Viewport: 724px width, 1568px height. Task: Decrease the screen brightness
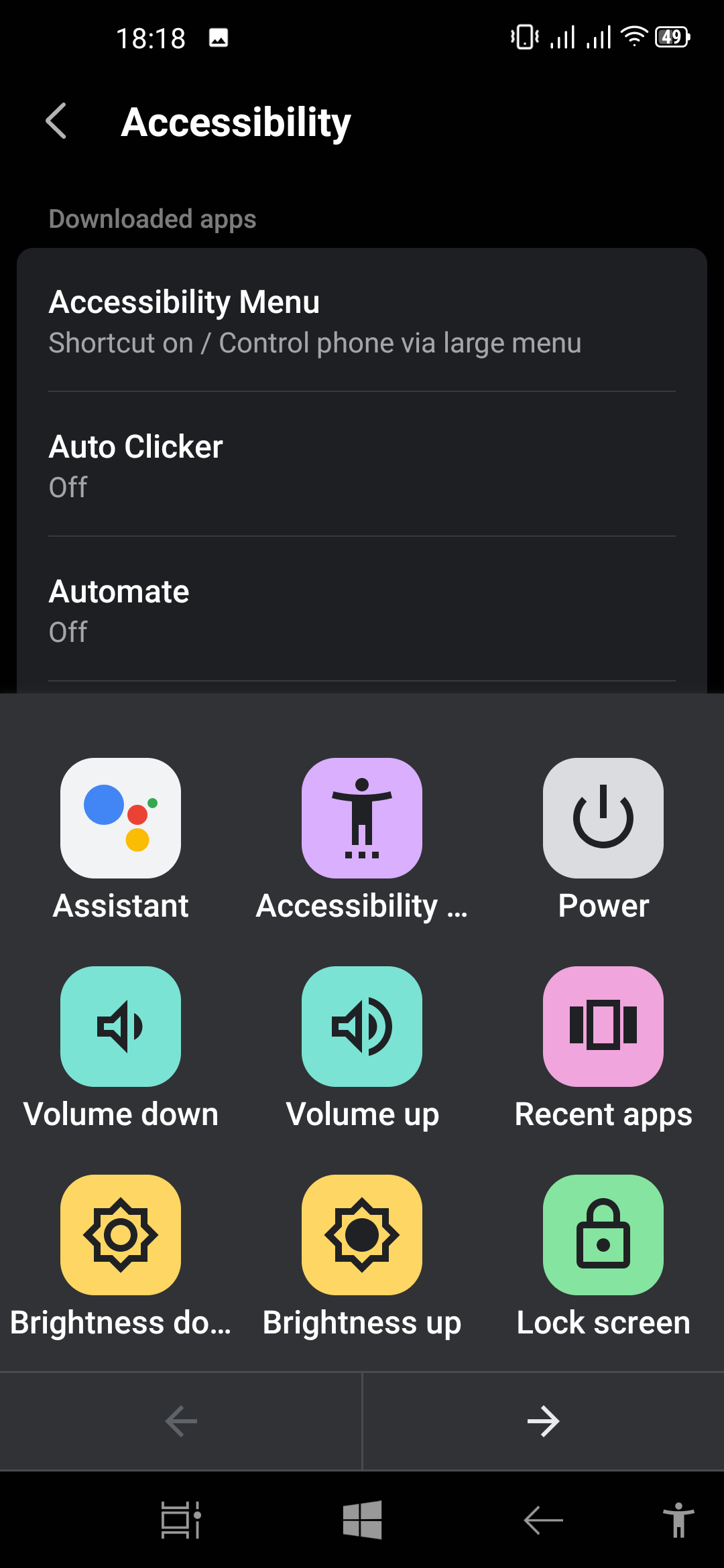[121, 1235]
